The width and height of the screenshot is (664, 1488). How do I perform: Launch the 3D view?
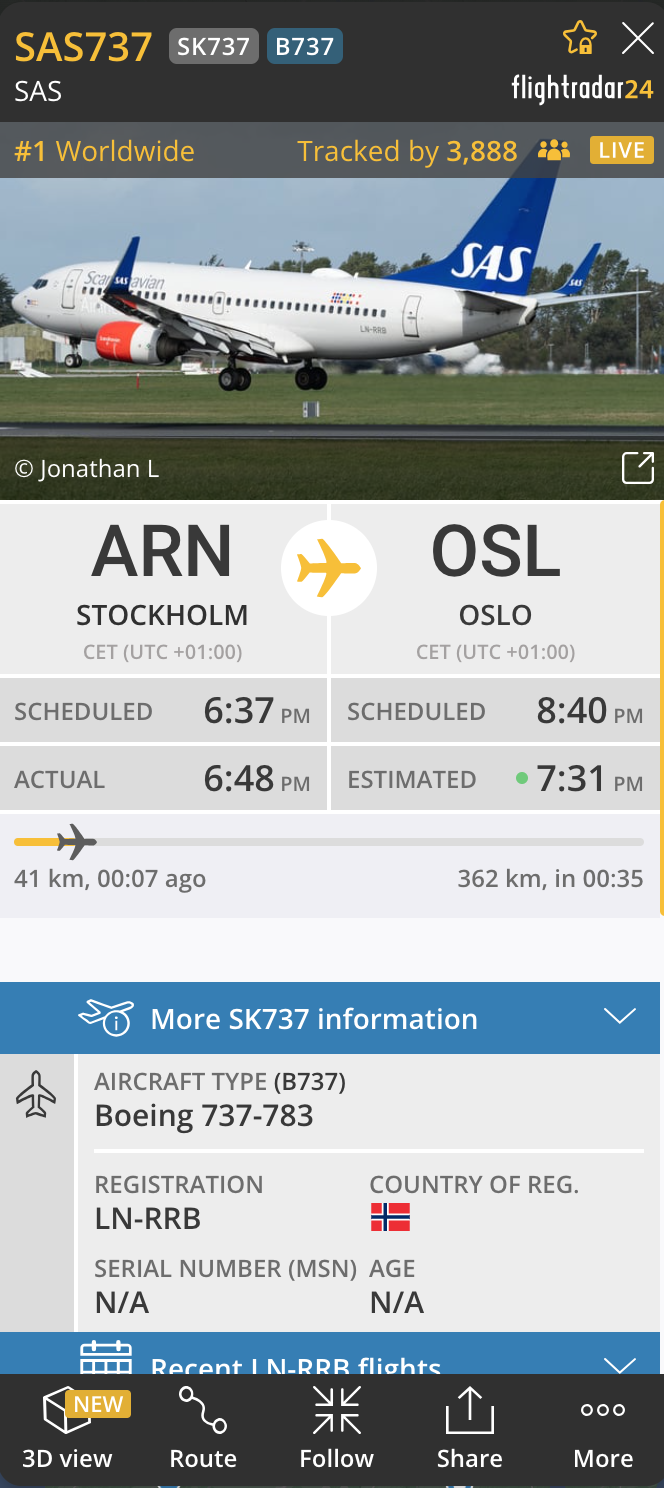[x=68, y=1430]
